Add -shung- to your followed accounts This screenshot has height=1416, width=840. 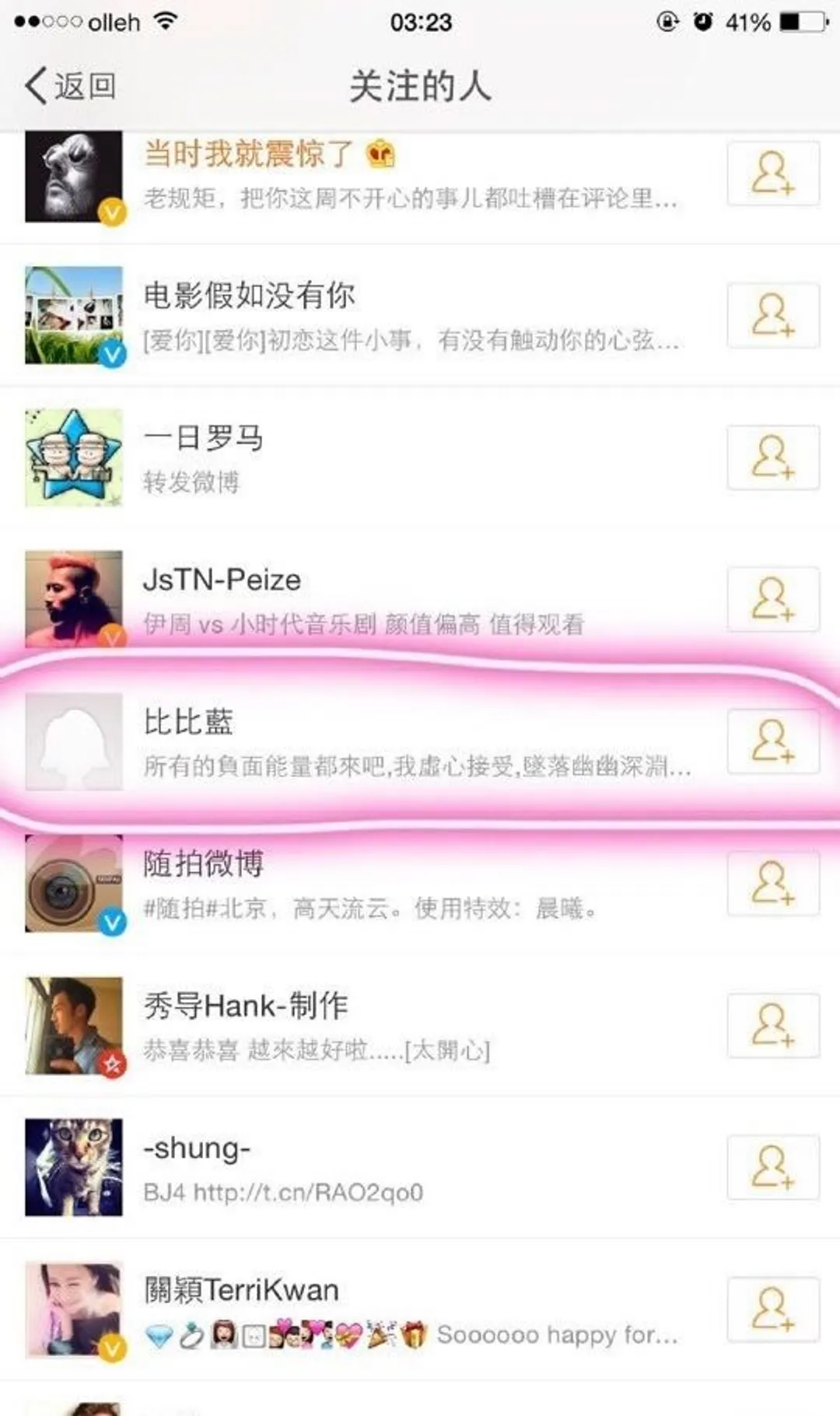(773, 1167)
